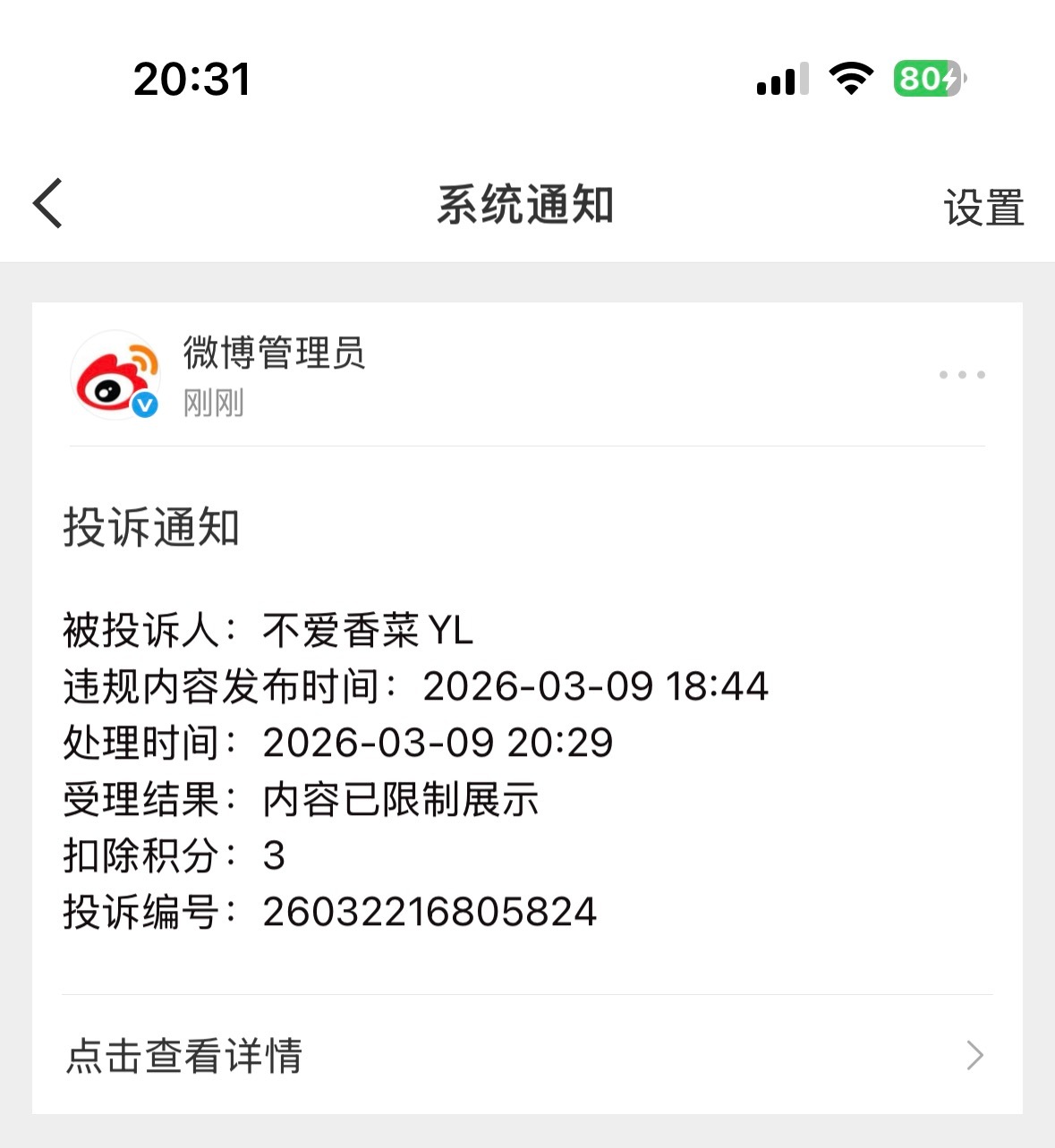Open 设置 from the top right corner
This screenshot has height=1148, width=1055.
983,207
